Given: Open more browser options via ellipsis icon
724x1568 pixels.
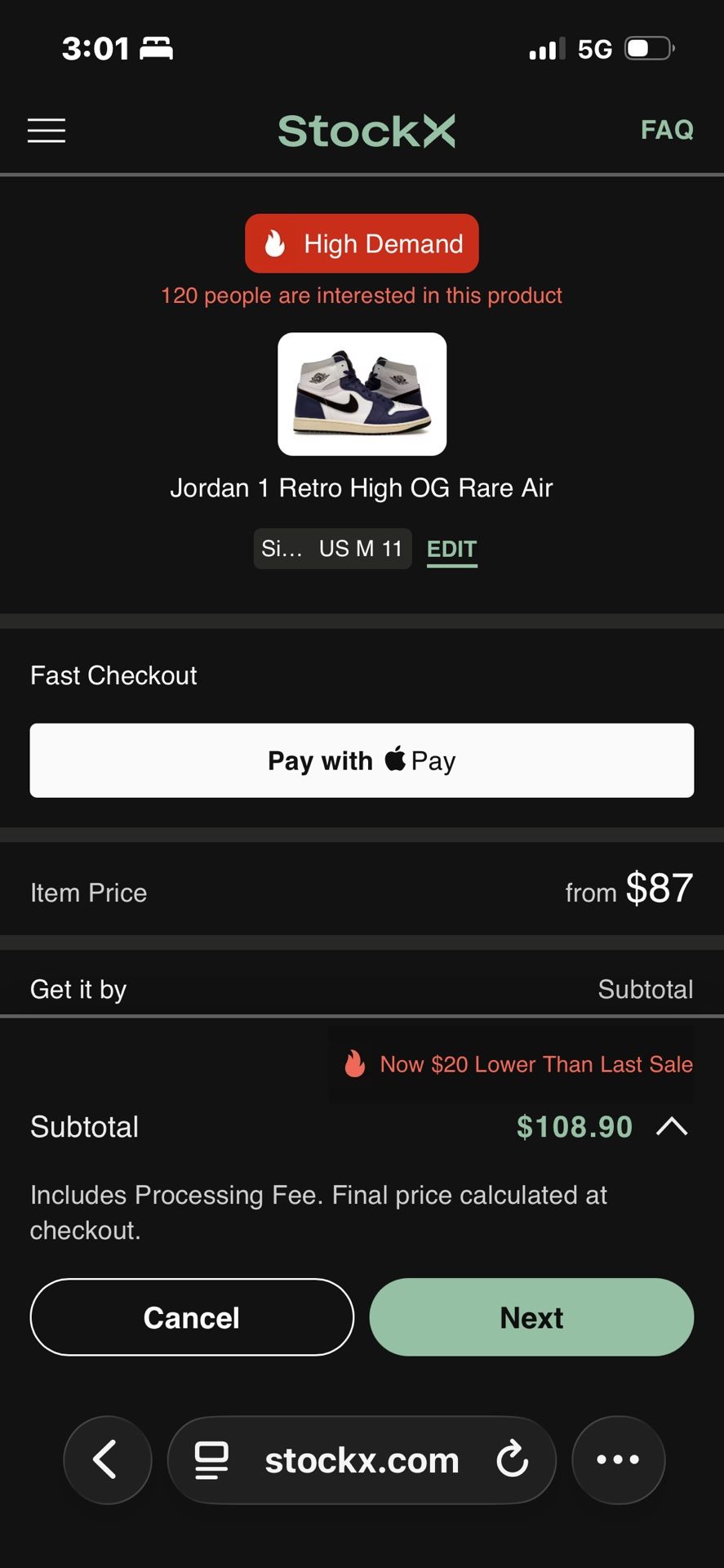Looking at the screenshot, I should 618,1459.
